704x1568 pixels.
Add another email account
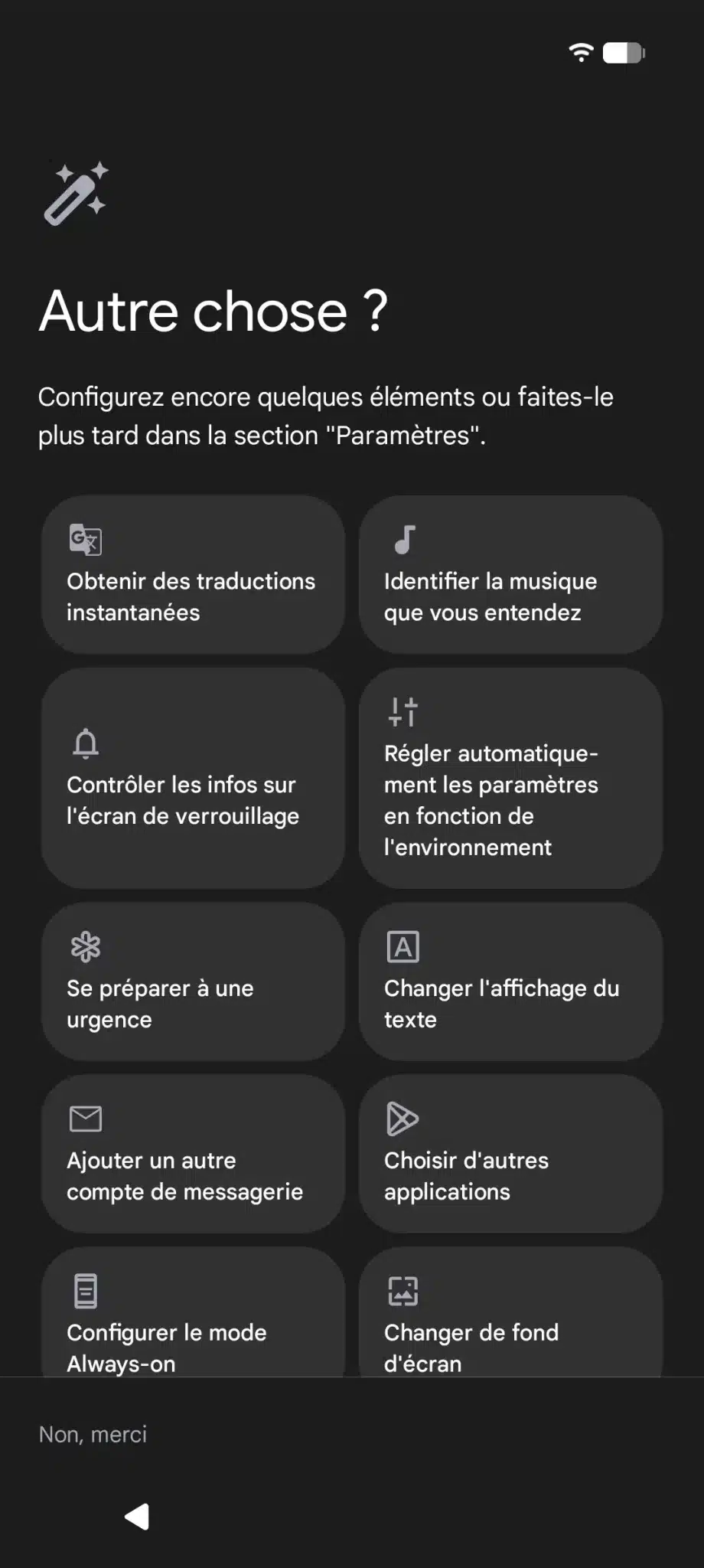point(193,1154)
